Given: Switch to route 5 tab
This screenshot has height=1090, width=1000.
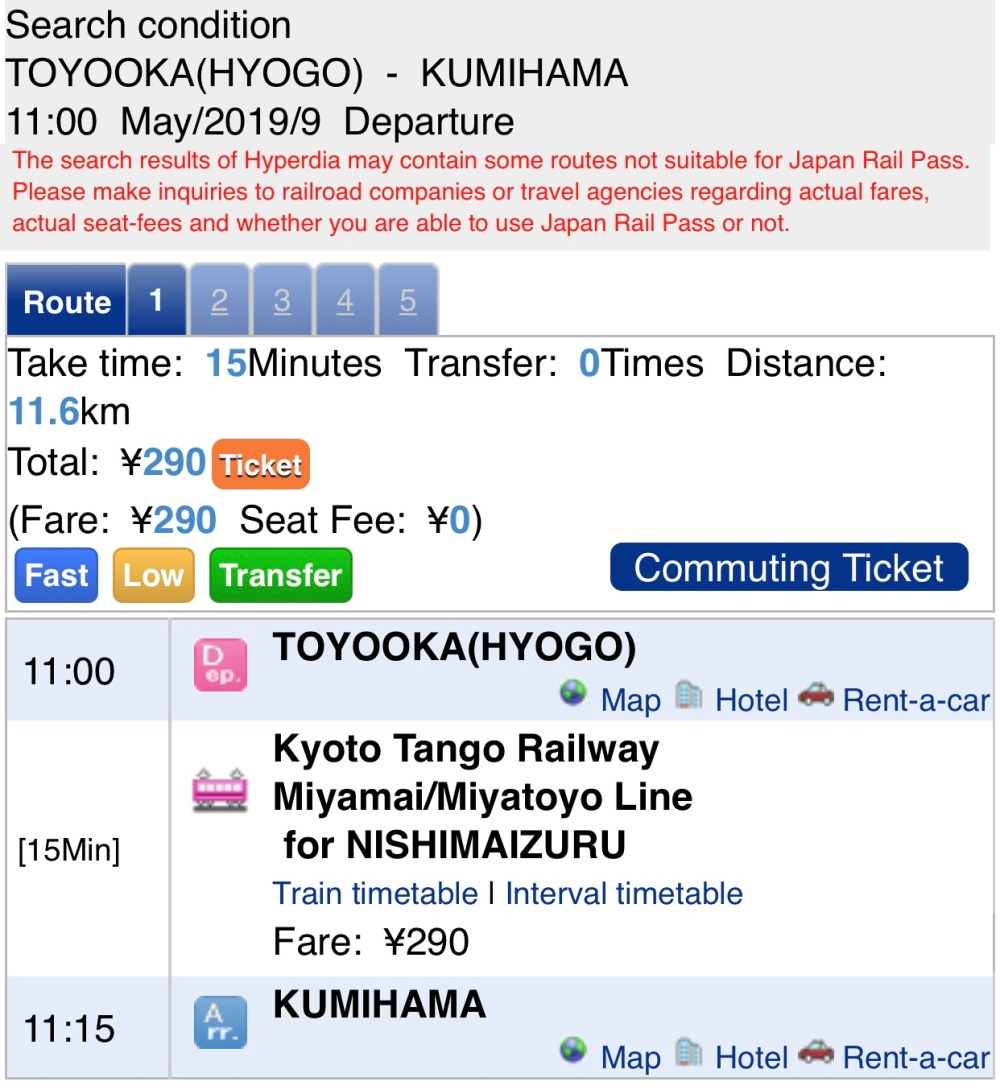Looking at the screenshot, I should point(407,301).
